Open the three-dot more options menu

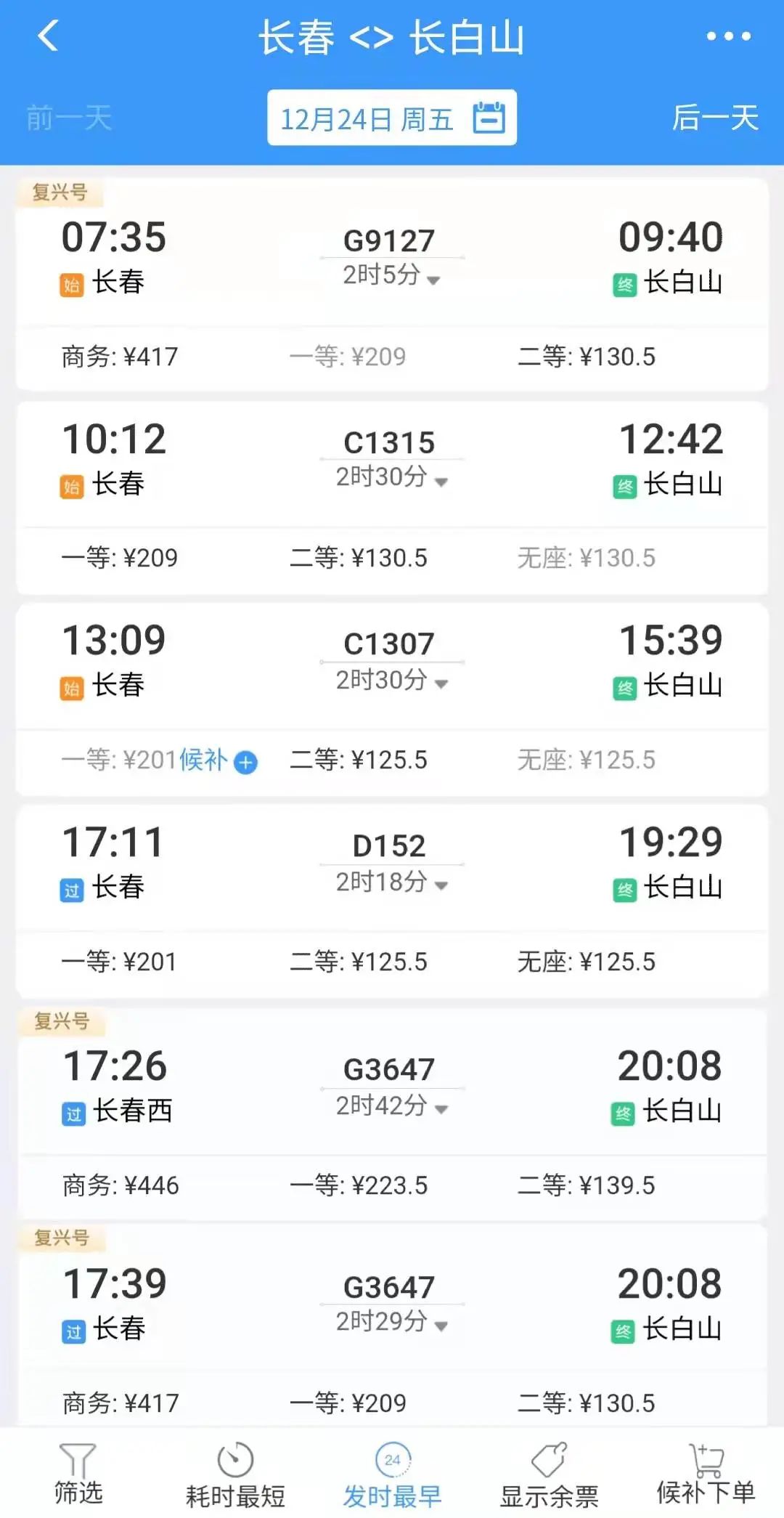click(728, 36)
